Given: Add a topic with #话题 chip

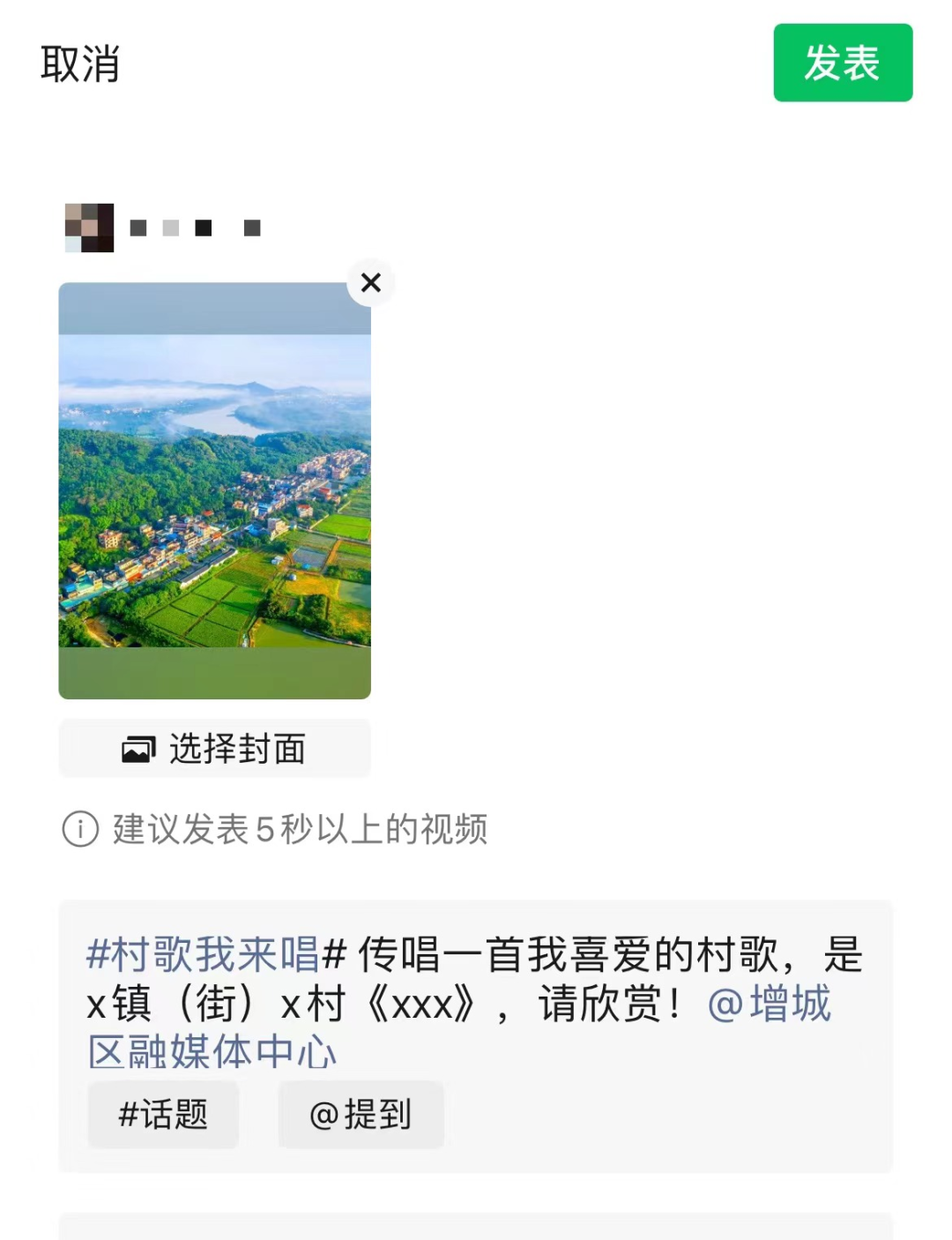Looking at the screenshot, I should pyautogui.click(x=163, y=1115).
